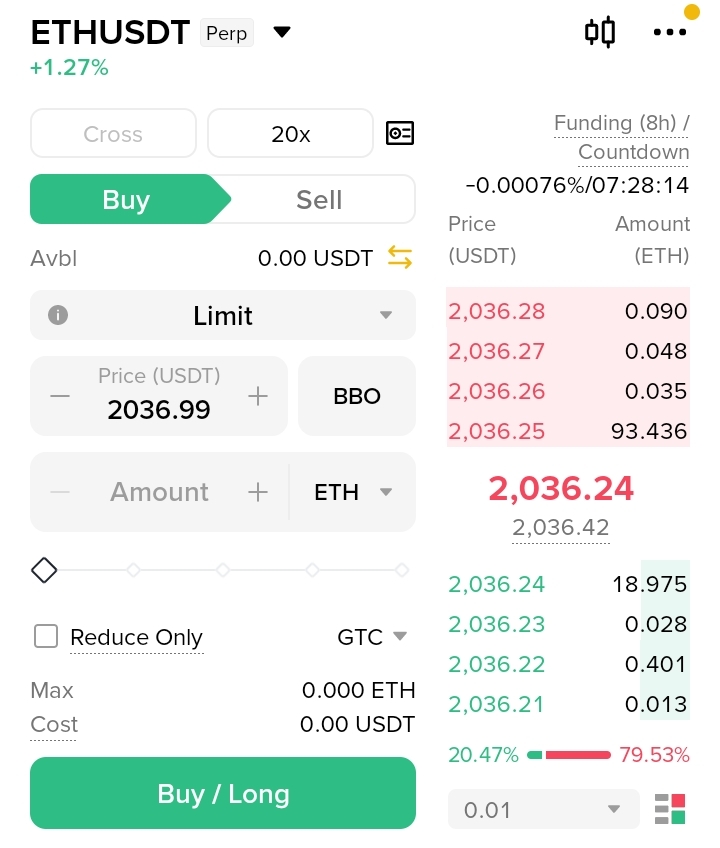Focus the Amount input field
This screenshot has width=720, height=848.
(x=159, y=492)
